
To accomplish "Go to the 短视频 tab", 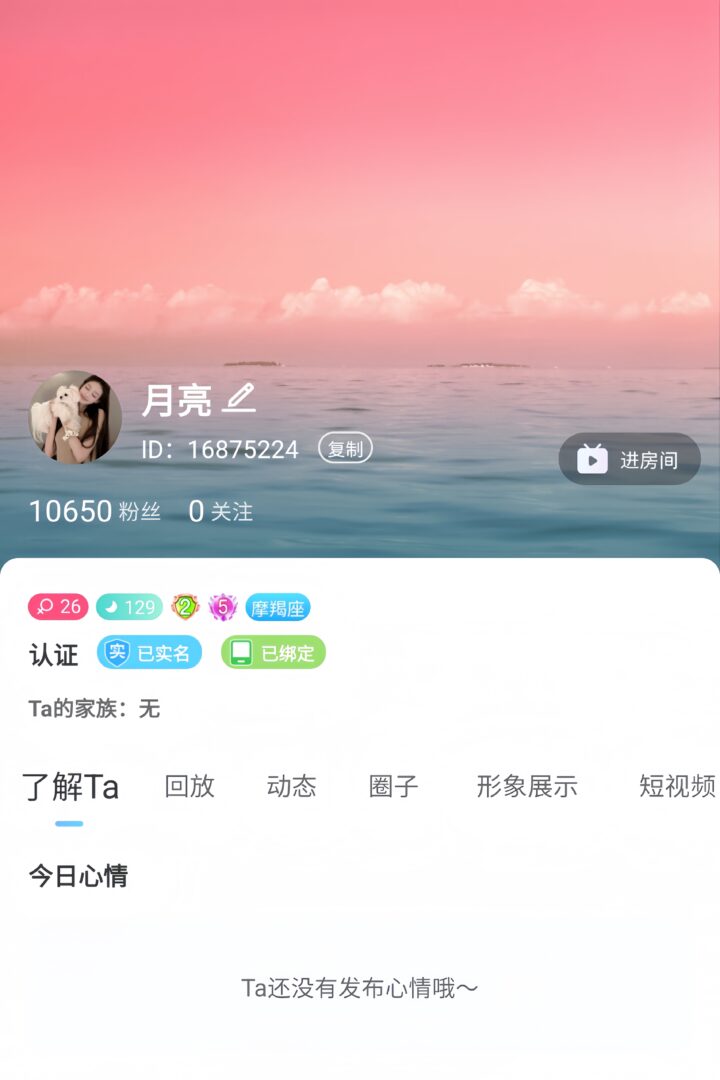I will pos(676,786).
